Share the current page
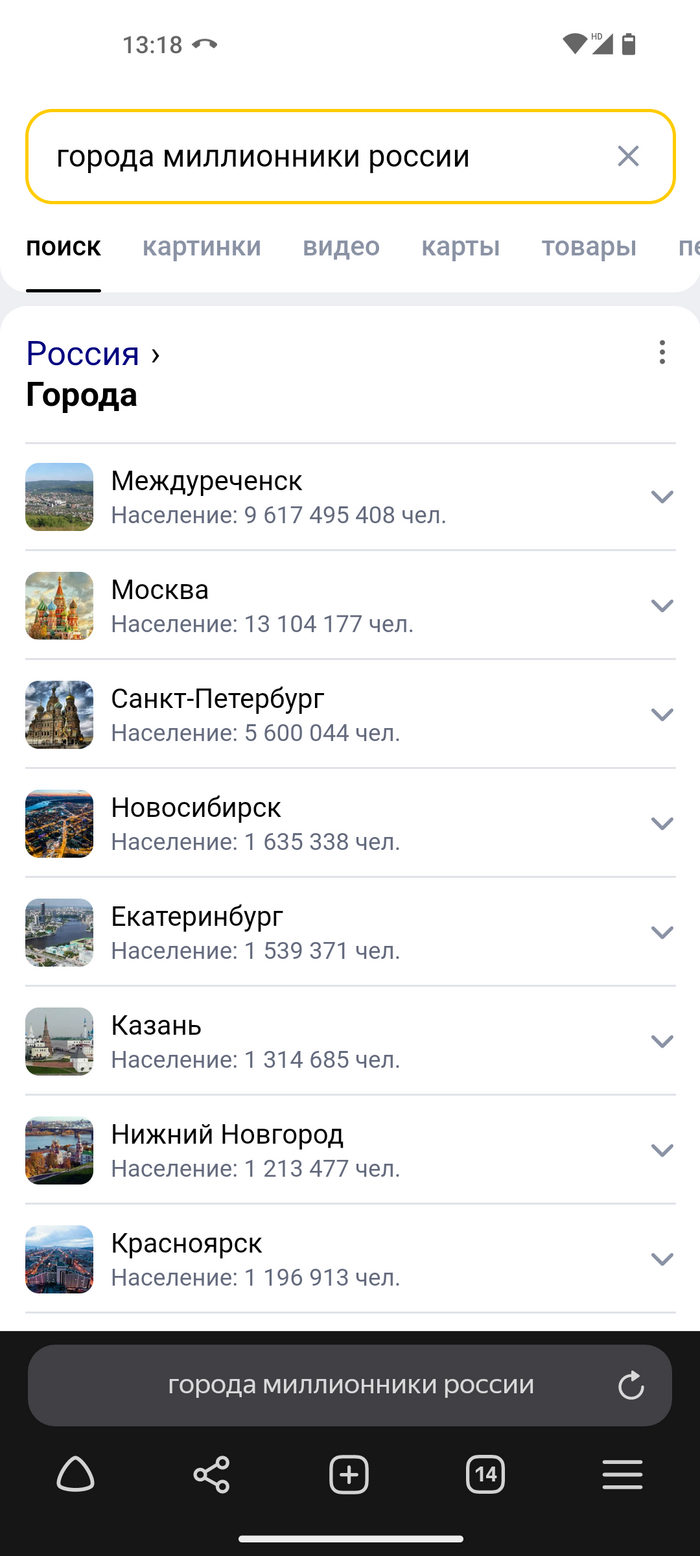 [x=211, y=1474]
